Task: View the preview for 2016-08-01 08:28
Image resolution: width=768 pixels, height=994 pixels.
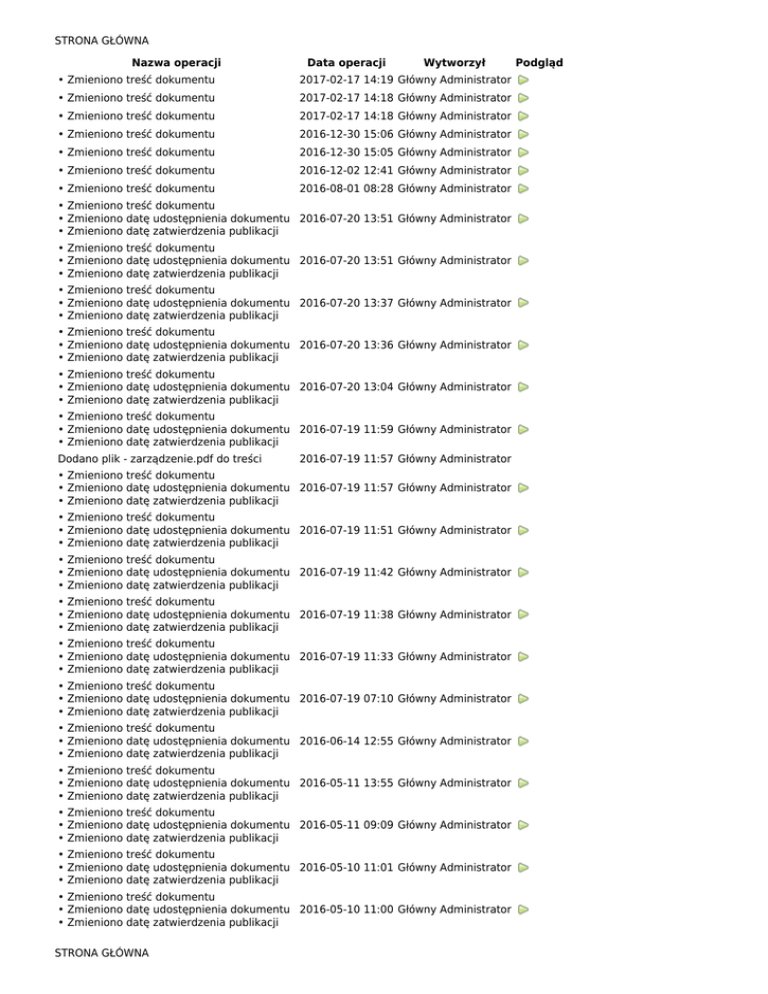Action: [x=524, y=188]
